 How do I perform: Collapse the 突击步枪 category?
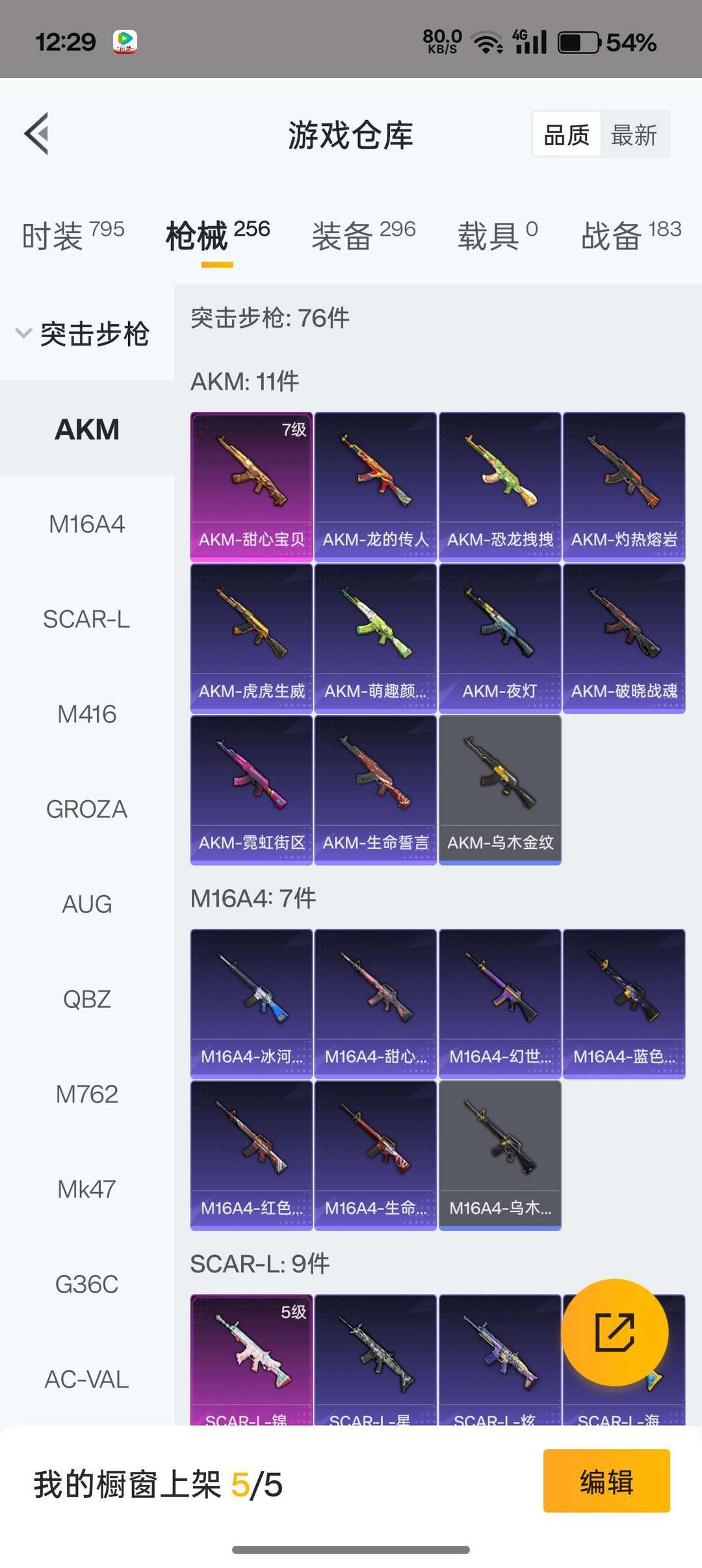point(84,334)
